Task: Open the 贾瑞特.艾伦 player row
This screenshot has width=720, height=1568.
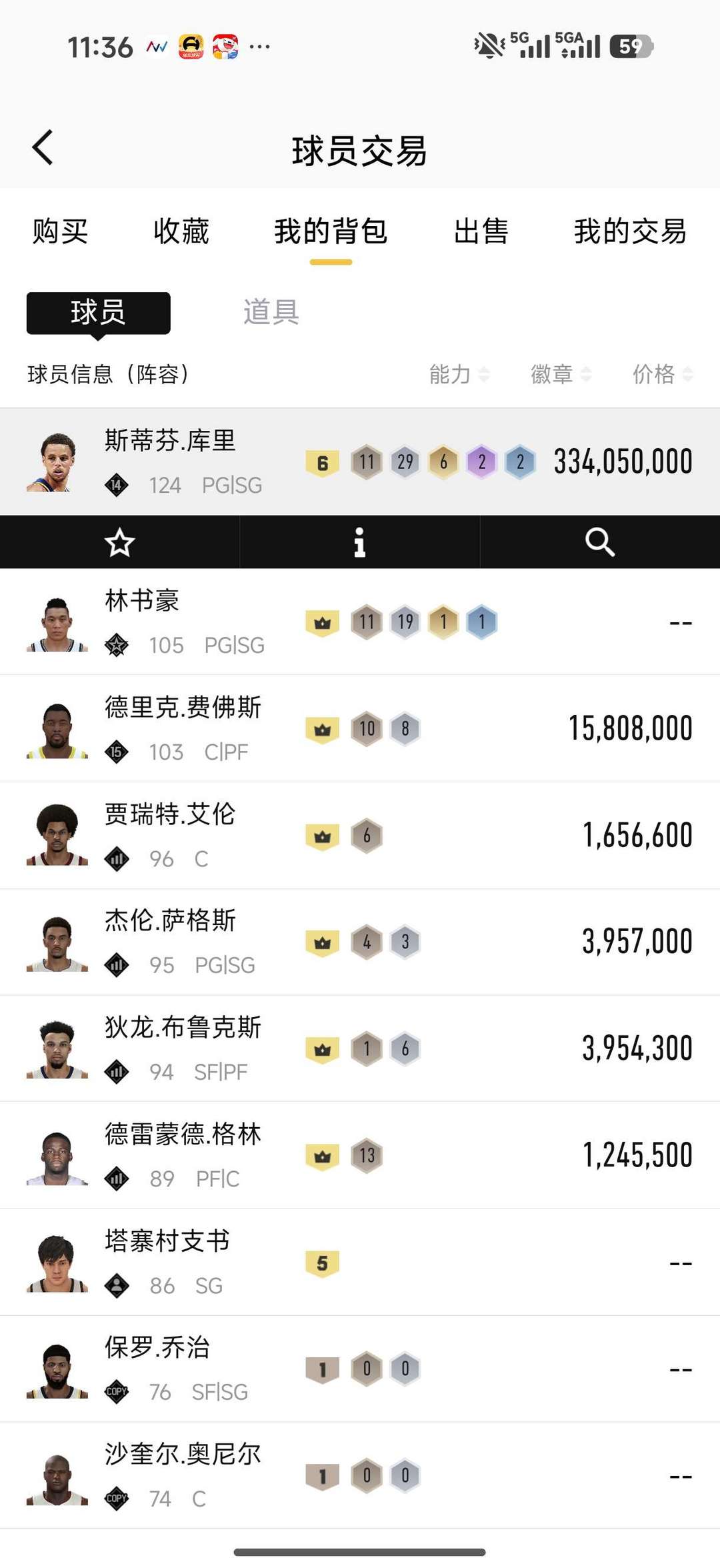Action: (x=360, y=835)
